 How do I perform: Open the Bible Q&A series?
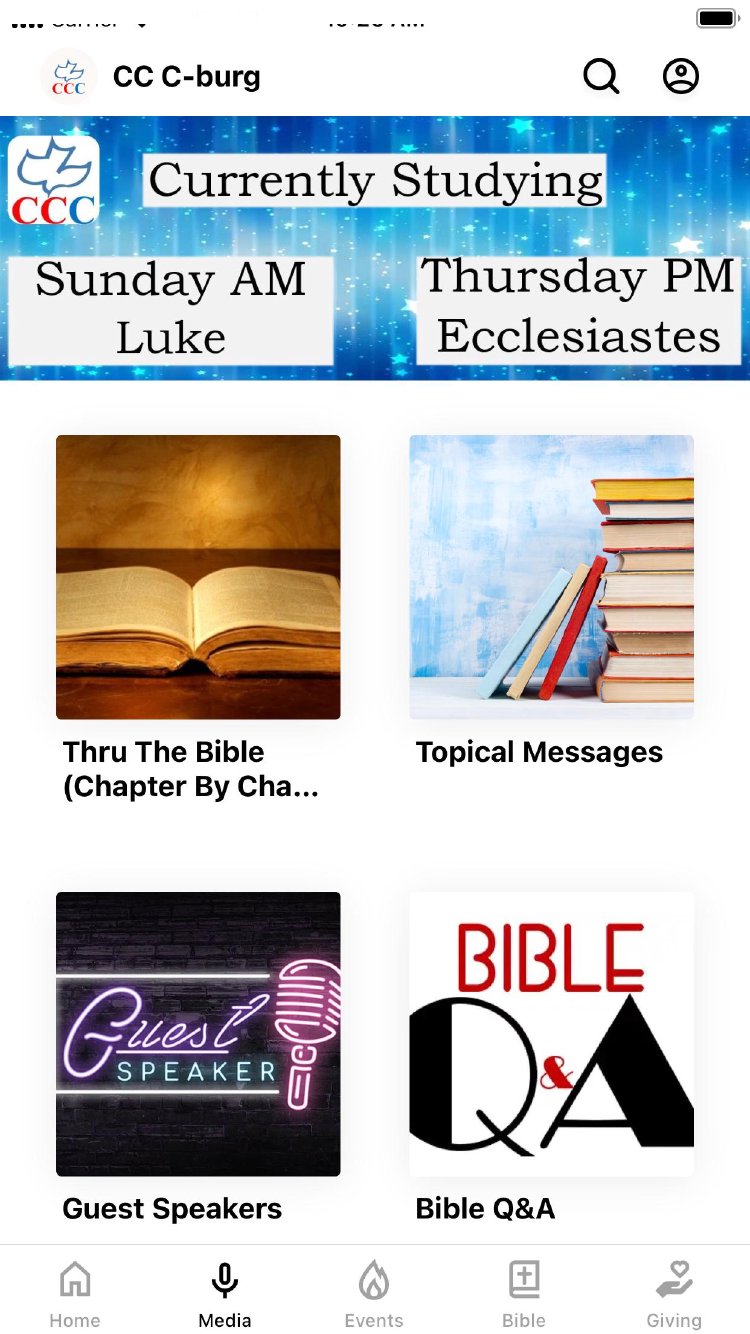pos(551,1034)
